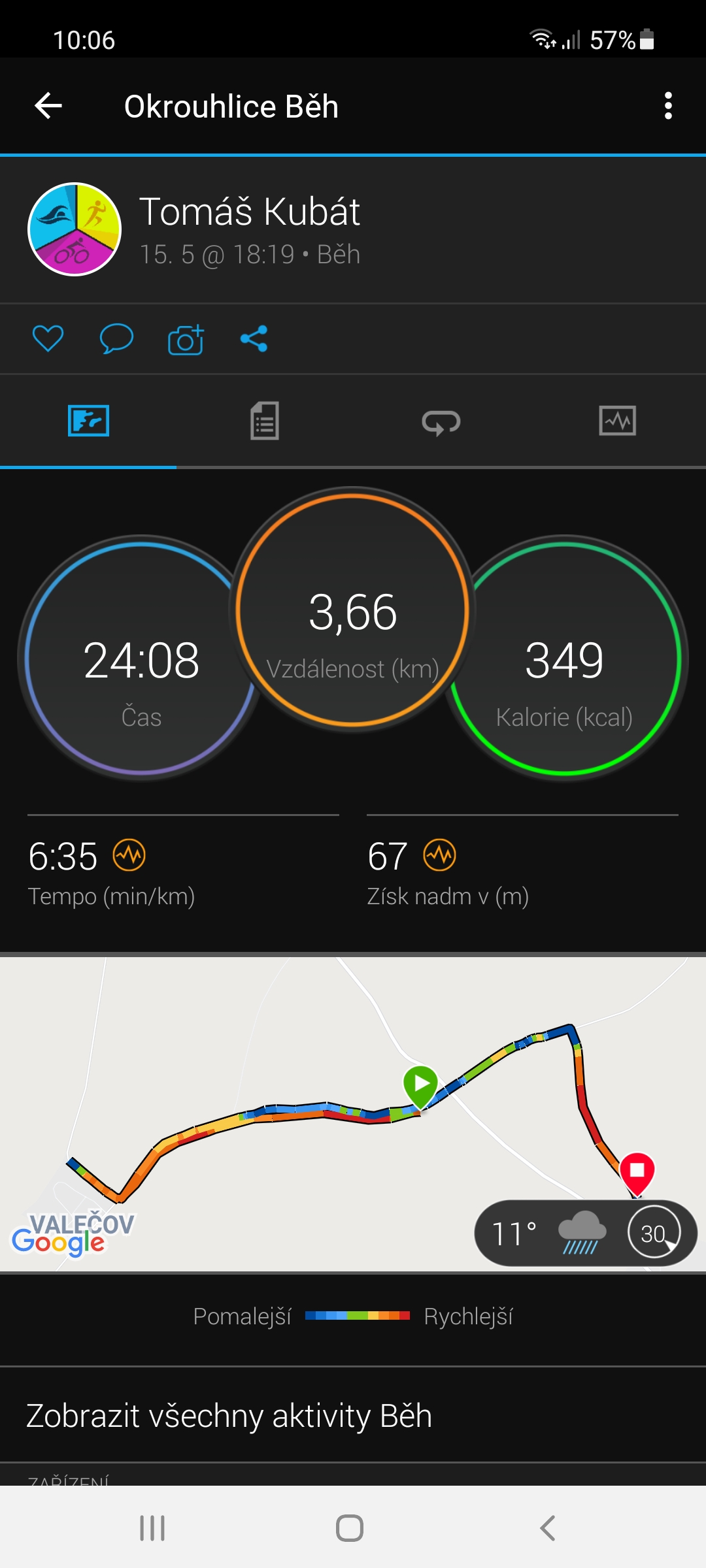706x1568 pixels.
Task: Add a photo with the camera icon
Action: (x=186, y=339)
